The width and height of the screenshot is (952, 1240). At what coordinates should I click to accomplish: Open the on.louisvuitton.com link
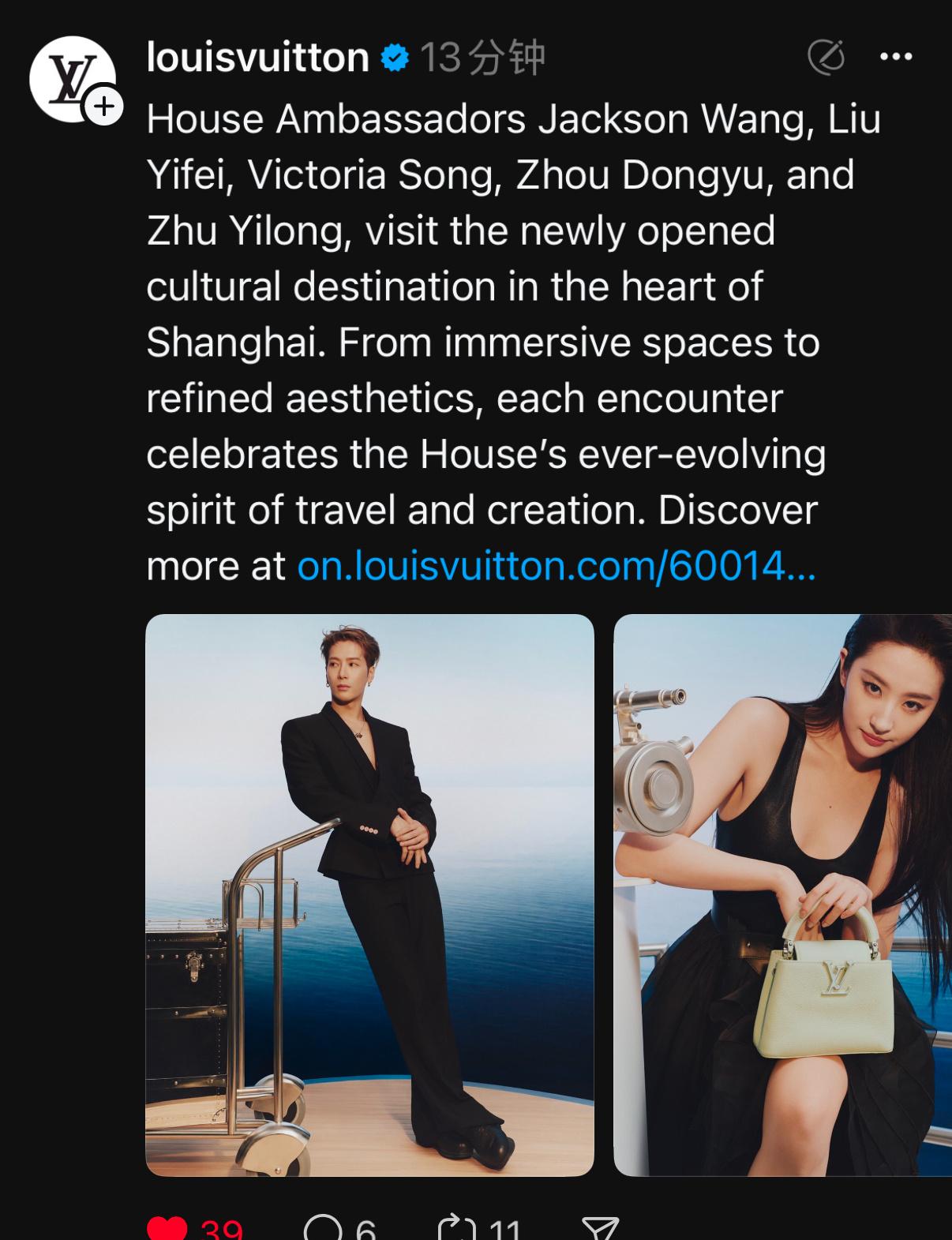tap(556, 566)
